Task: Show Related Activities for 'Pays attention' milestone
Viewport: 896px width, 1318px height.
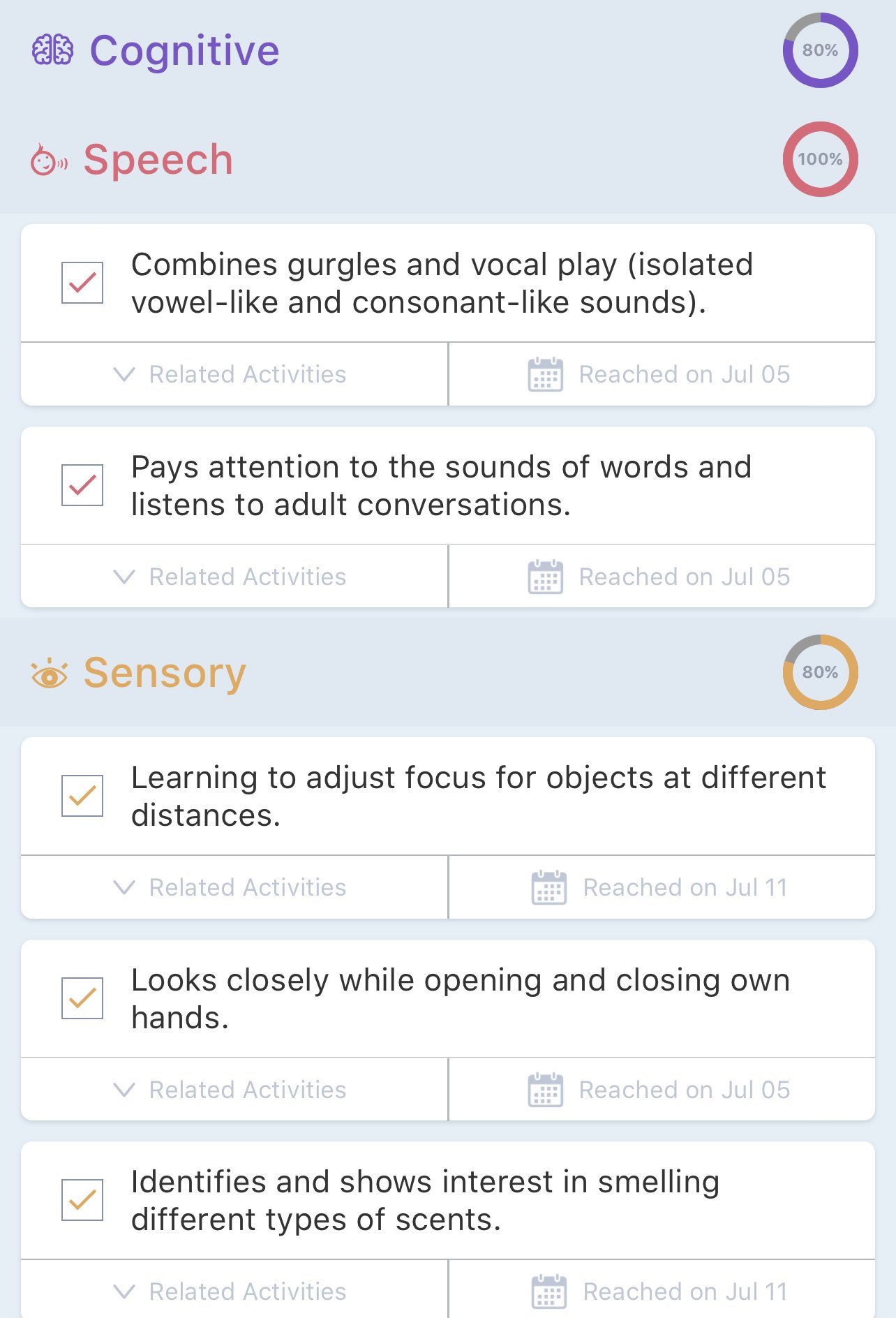Action: [x=234, y=577]
